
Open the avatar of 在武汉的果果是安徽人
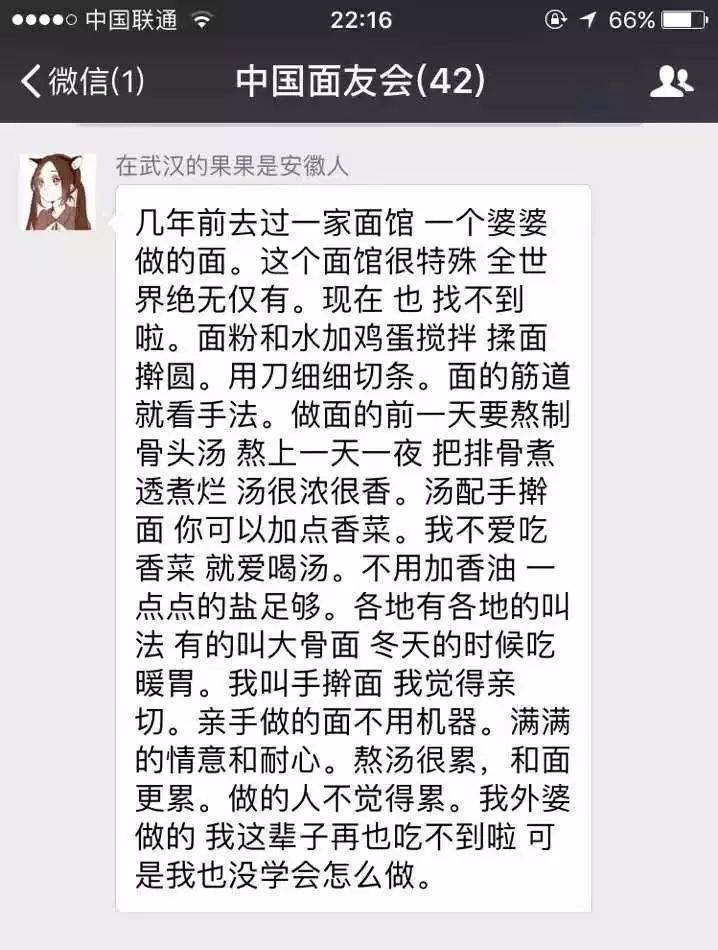pyautogui.click(x=59, y=193)
